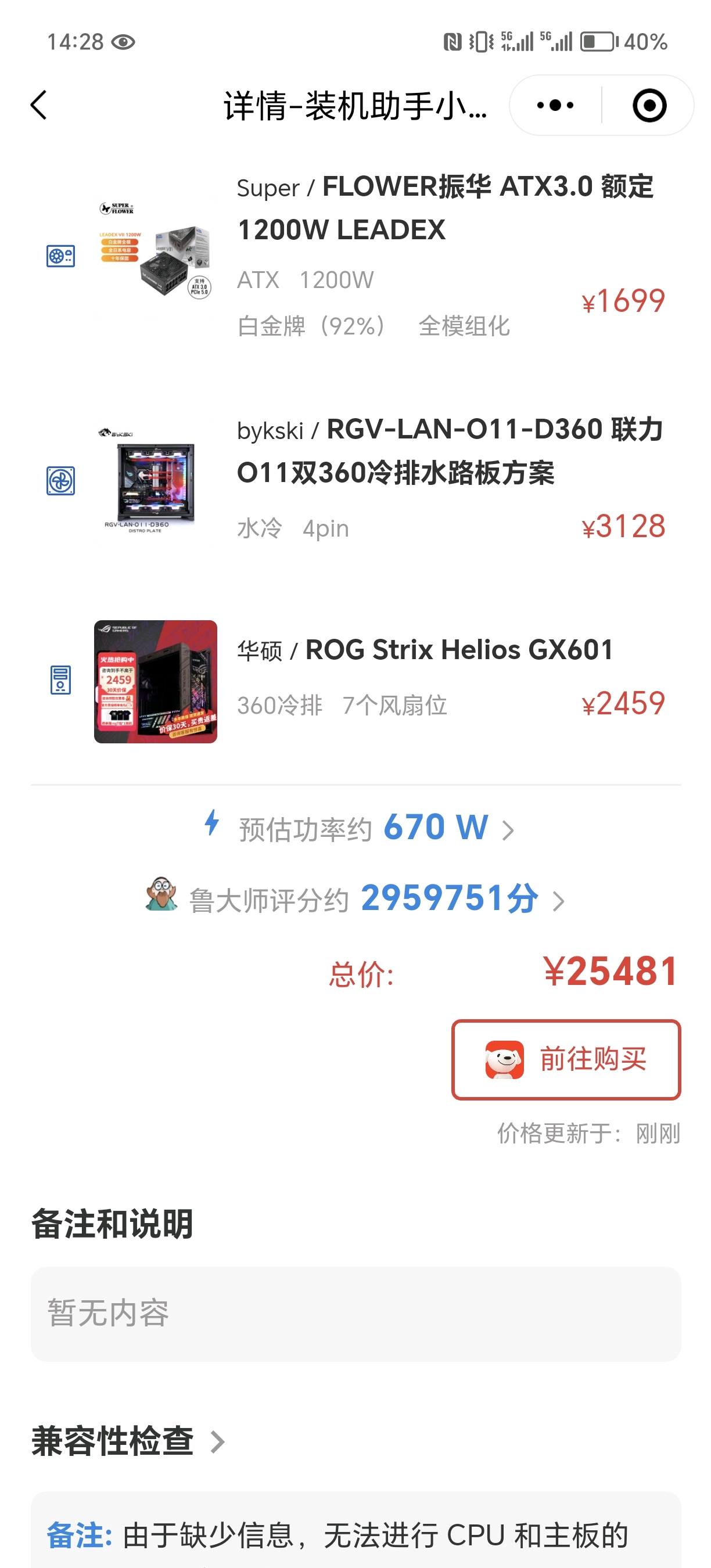Open the bykski RGV-LAN-O11-D360 water cooling item
This screenshot has width=711, height=1568.
pos(355,480)
